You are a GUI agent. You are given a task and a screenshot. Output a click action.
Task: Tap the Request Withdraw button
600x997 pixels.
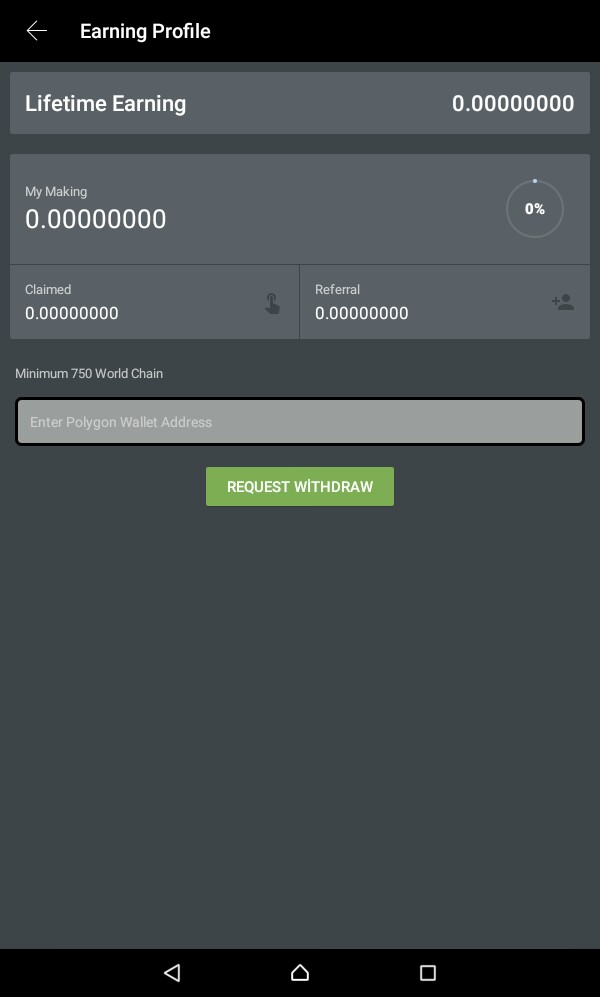coord(300,486)
